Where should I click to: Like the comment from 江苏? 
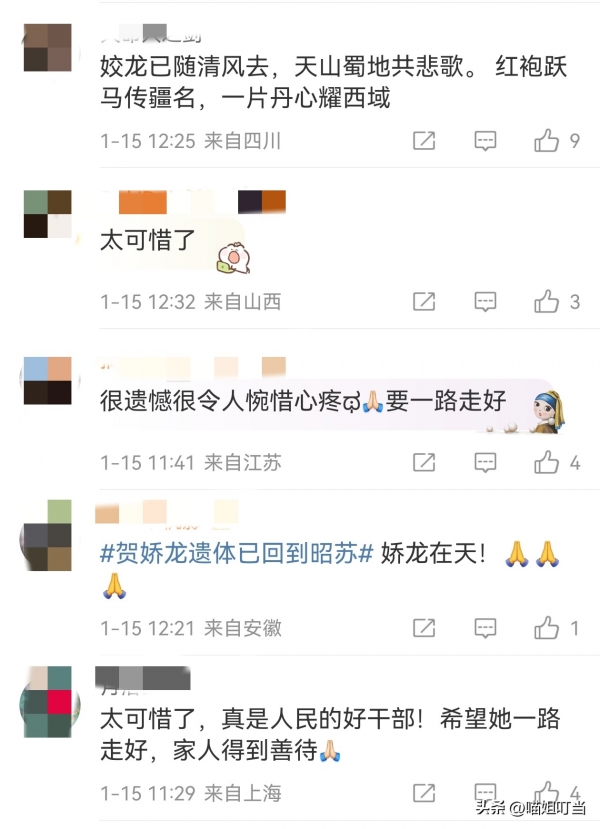coord(546,462)
